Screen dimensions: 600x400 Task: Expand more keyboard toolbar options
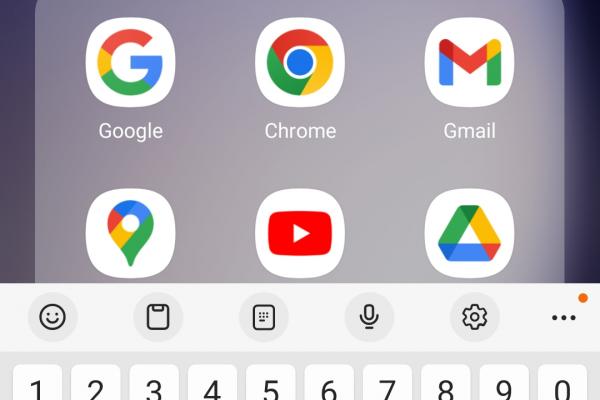564,317
